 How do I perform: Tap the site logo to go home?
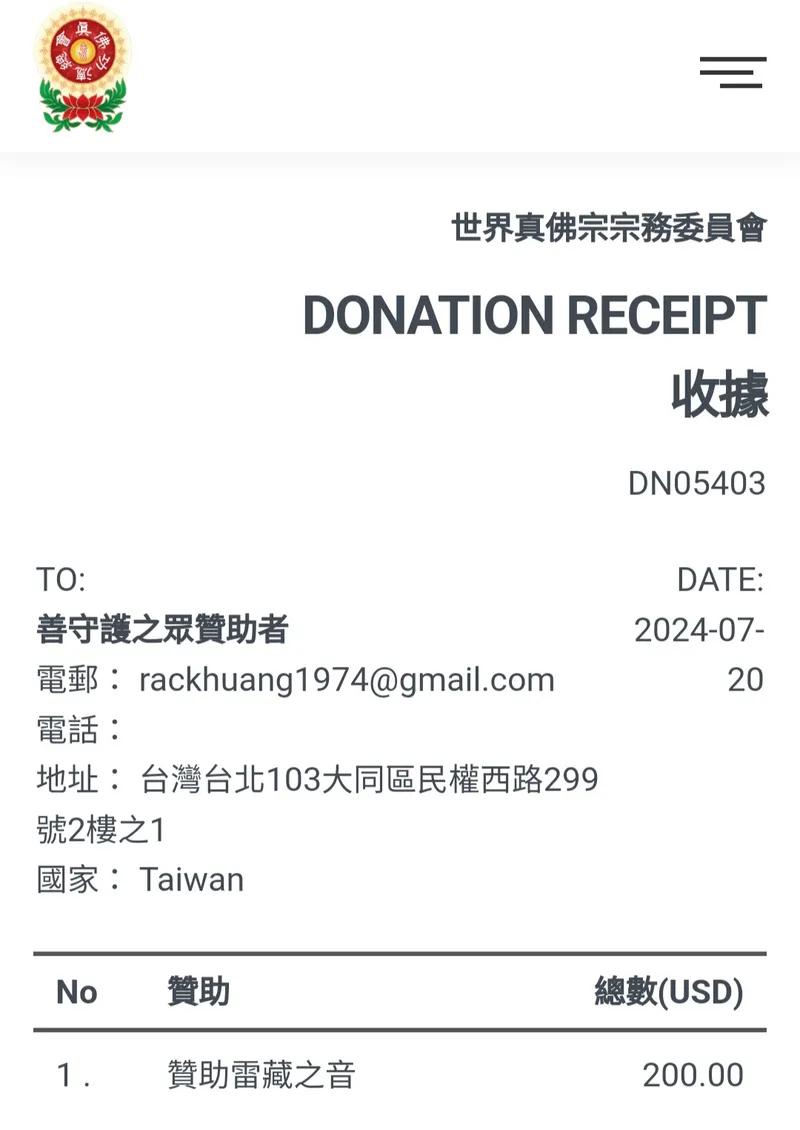(x=82, y=70)
